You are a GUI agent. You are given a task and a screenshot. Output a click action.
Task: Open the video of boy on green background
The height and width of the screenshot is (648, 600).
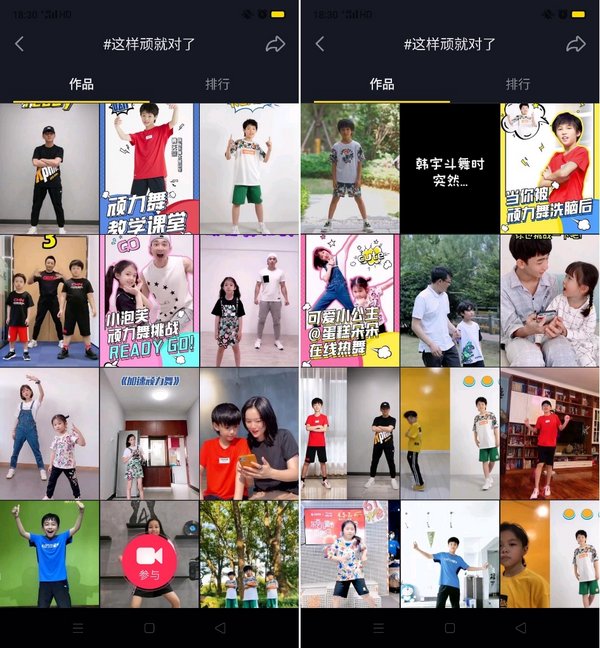pos(49,553)
